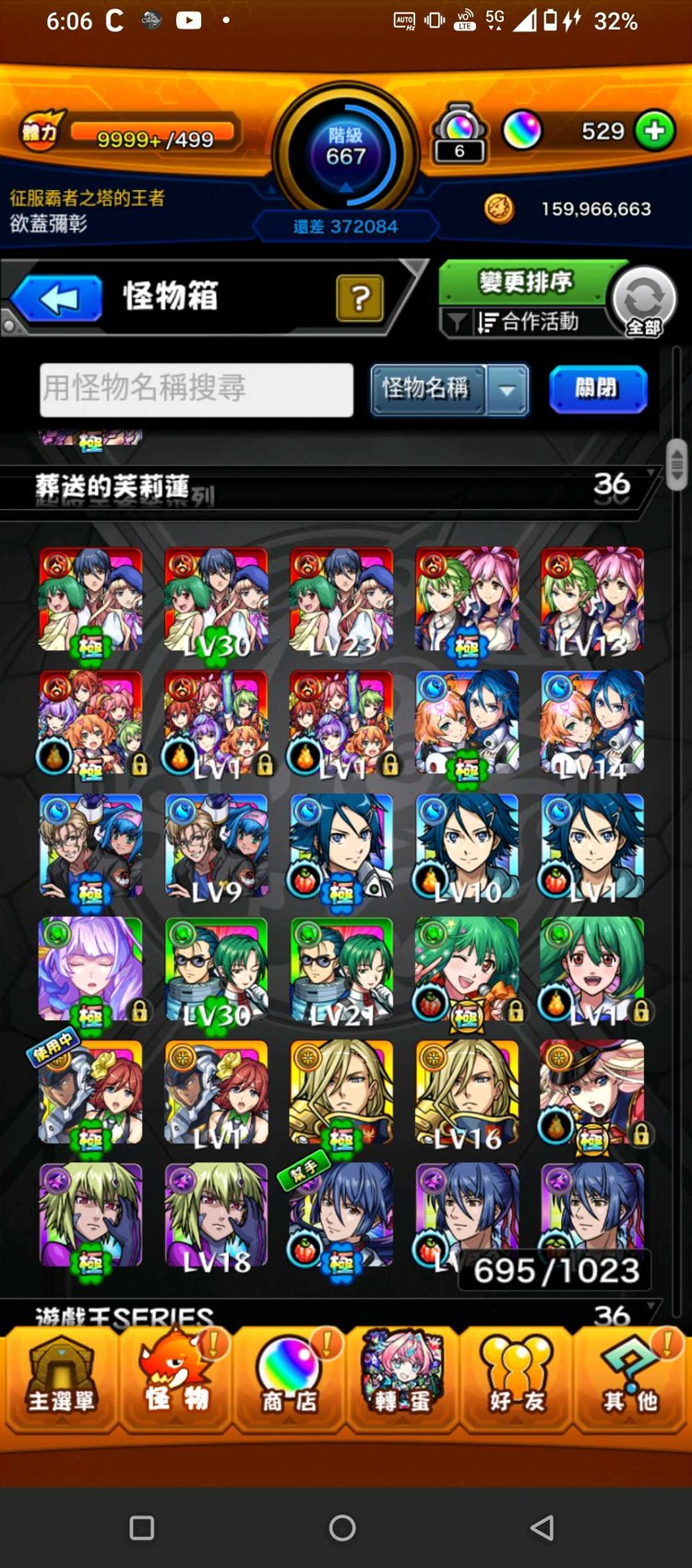
Task: Tap the blue 關閉 button
Action: click(597, 388)
